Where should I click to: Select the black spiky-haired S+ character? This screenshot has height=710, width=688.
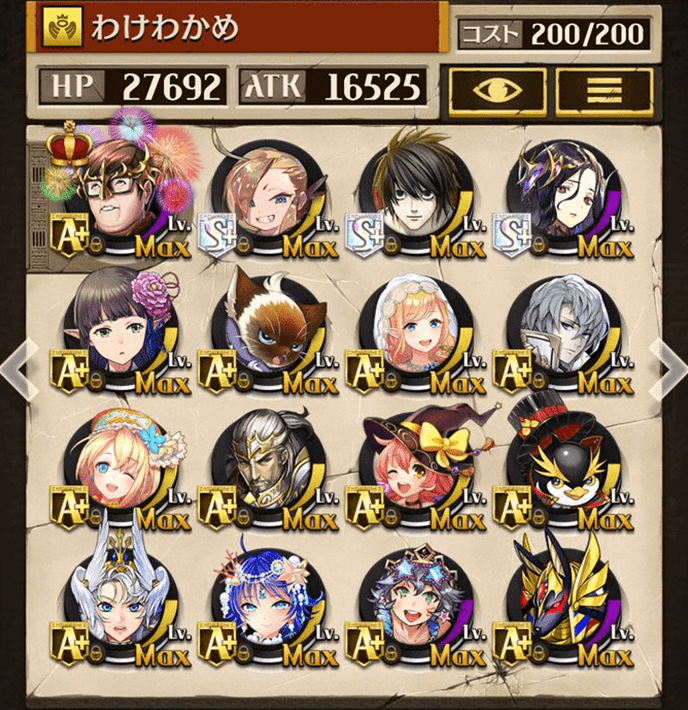[414, 195]
